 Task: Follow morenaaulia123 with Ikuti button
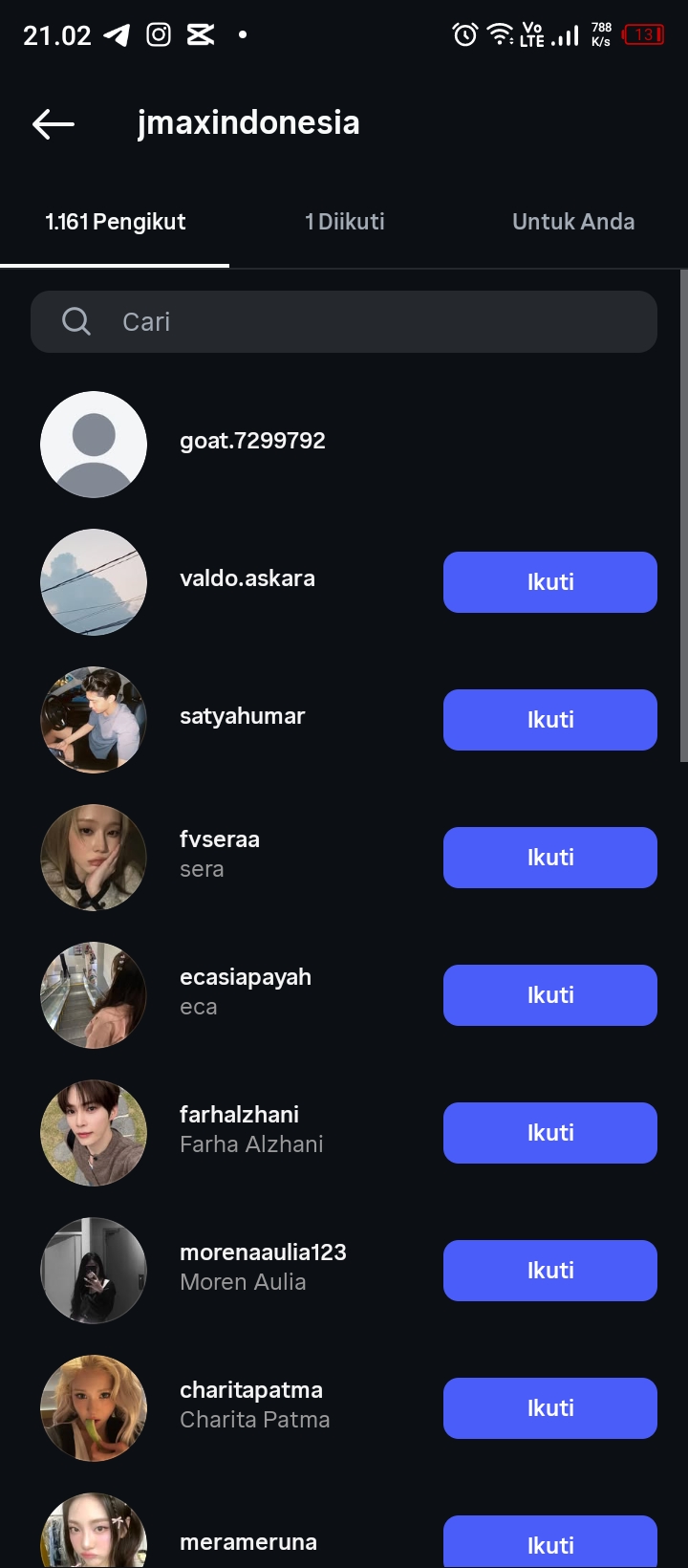point(549,1271)
